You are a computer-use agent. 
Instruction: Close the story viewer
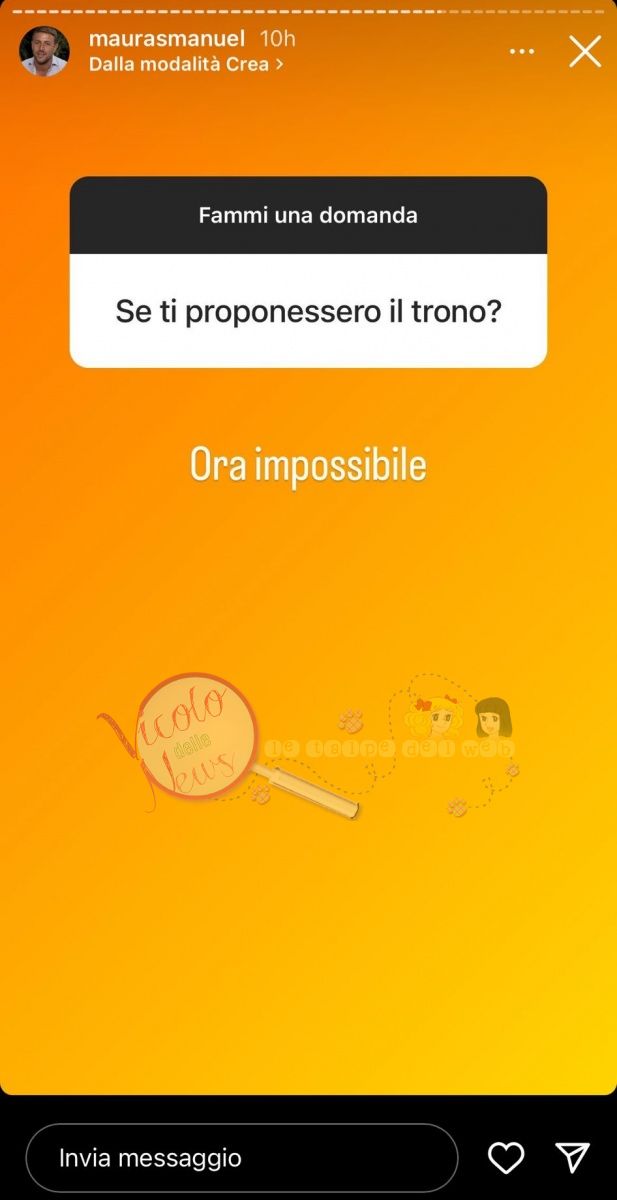[585, 51]
